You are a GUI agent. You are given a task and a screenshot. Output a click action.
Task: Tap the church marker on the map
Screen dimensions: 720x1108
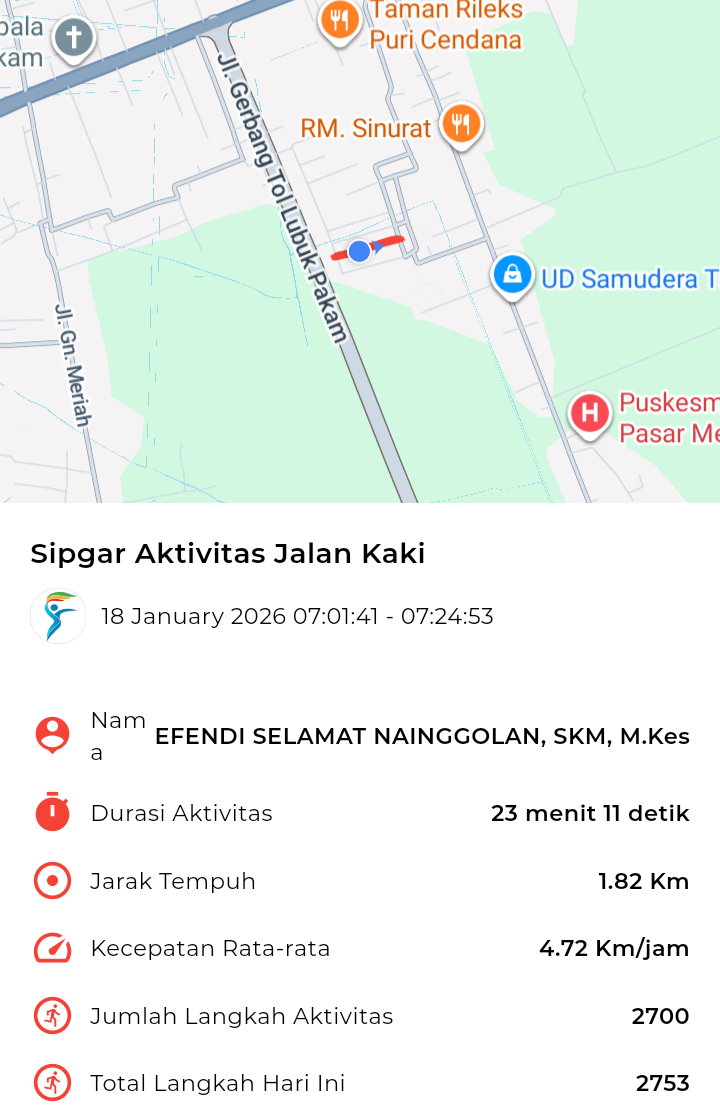click(x=73, y=39)
